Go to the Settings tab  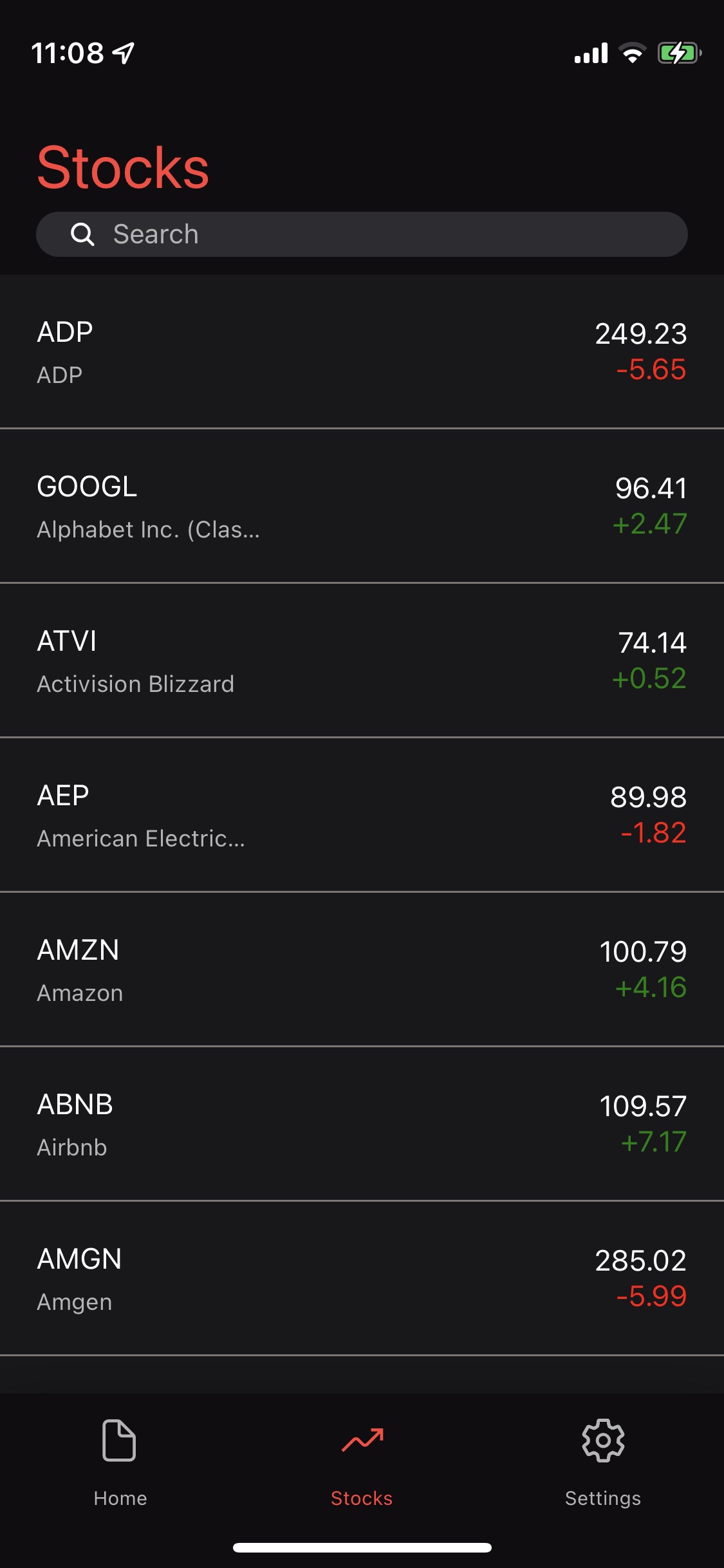603,1462
